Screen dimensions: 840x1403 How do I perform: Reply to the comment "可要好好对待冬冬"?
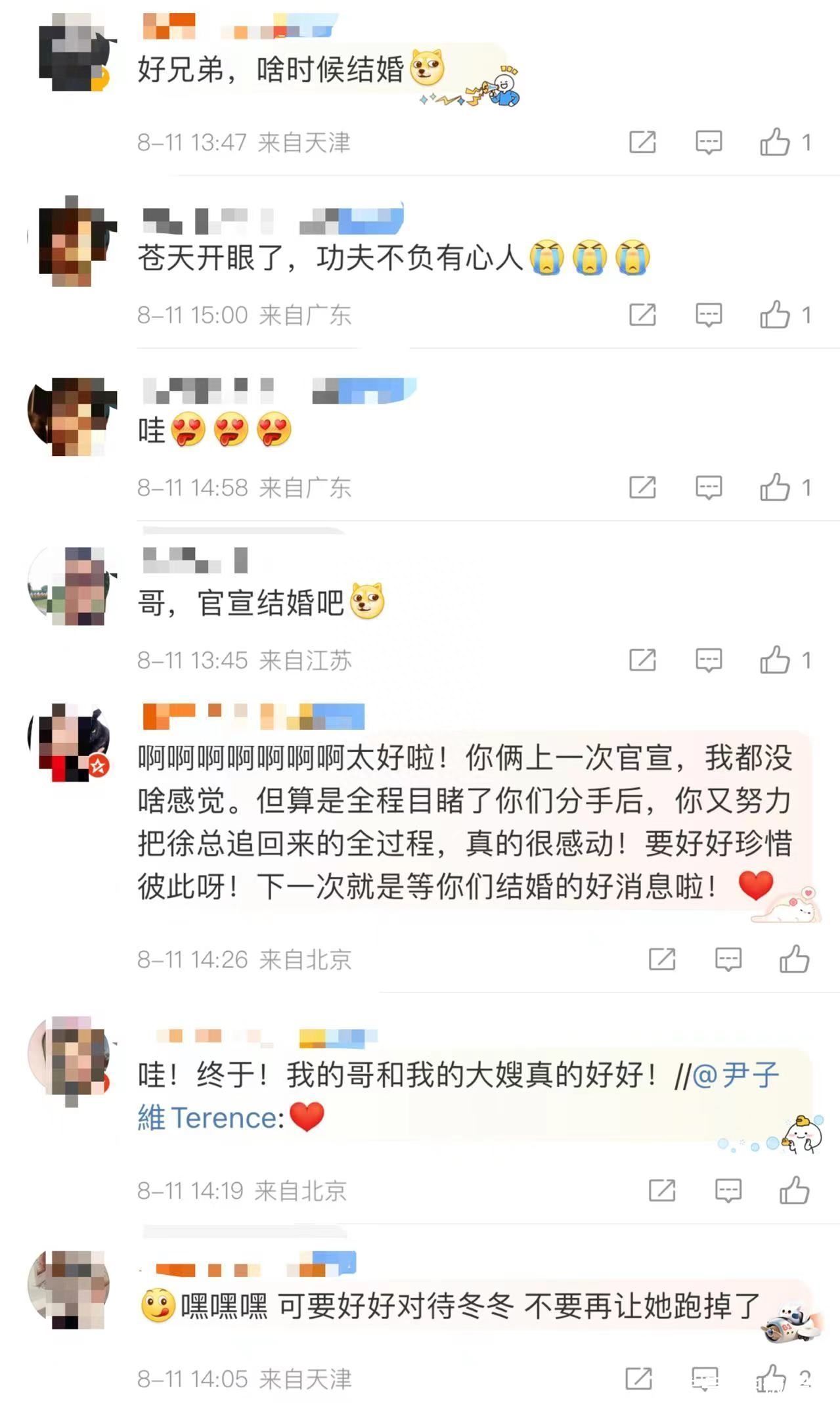[x=705, y=1379]
